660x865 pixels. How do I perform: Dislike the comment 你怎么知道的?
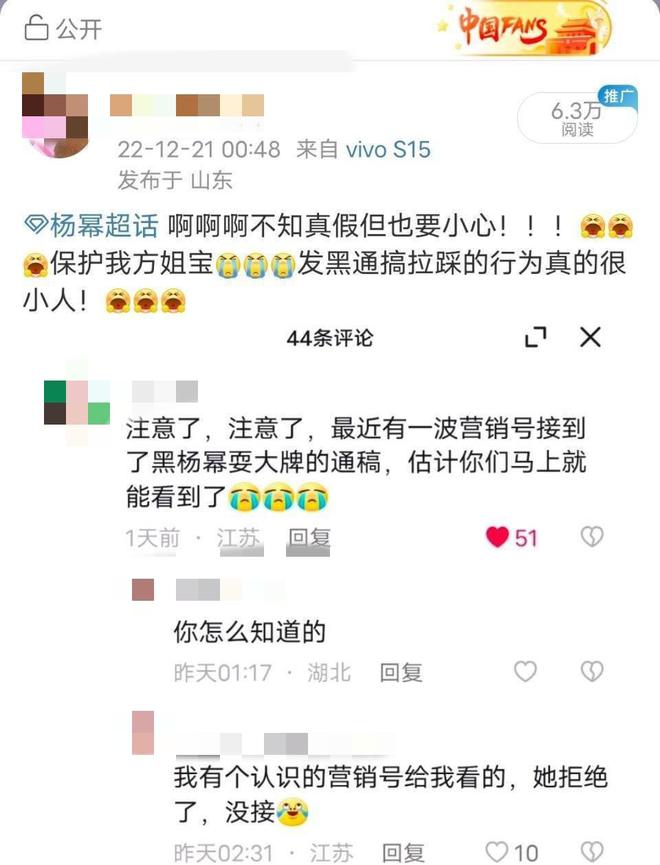click(592, 672)
